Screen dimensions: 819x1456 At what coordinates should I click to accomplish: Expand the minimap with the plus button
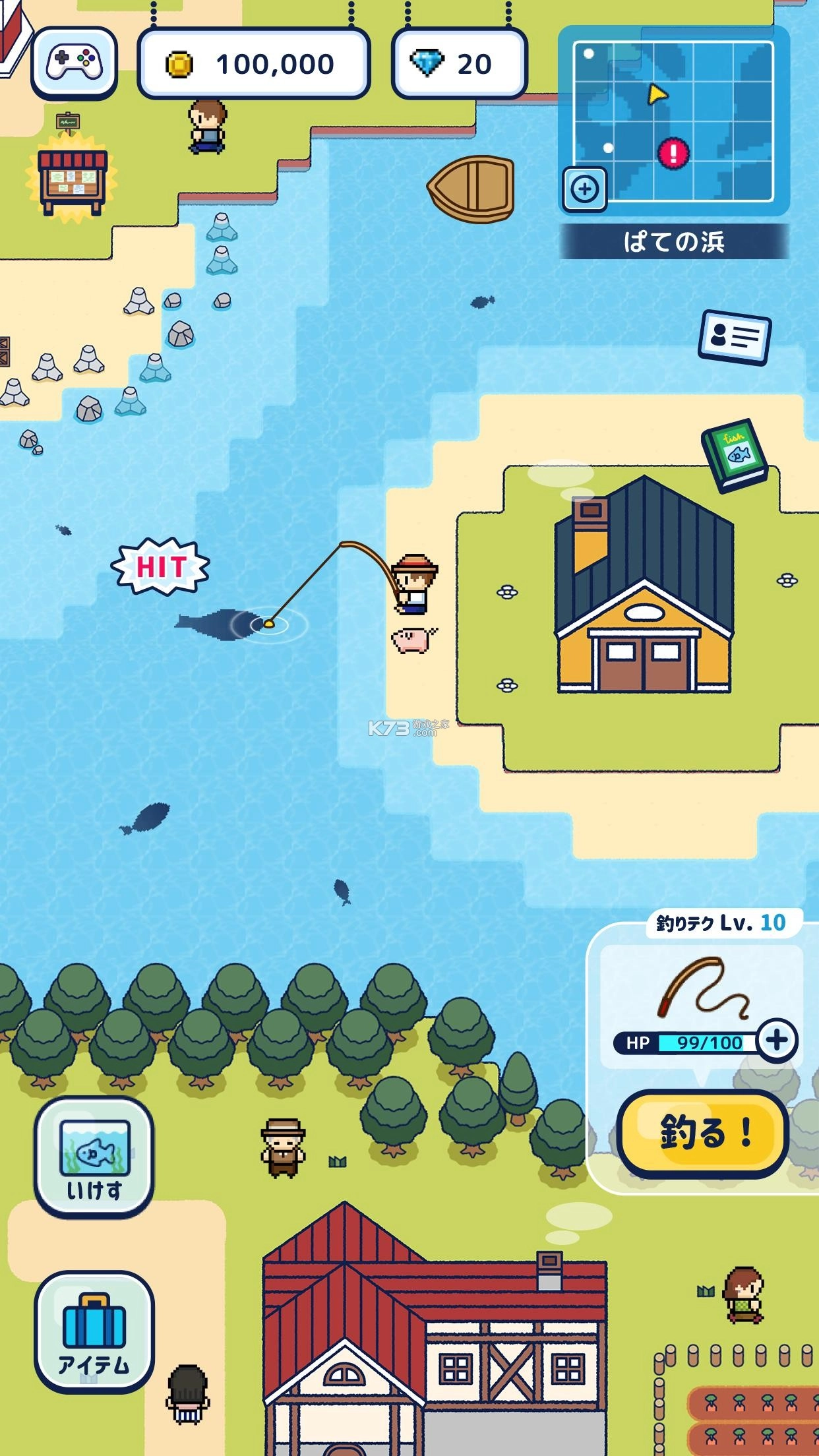[x=585, y=189]
